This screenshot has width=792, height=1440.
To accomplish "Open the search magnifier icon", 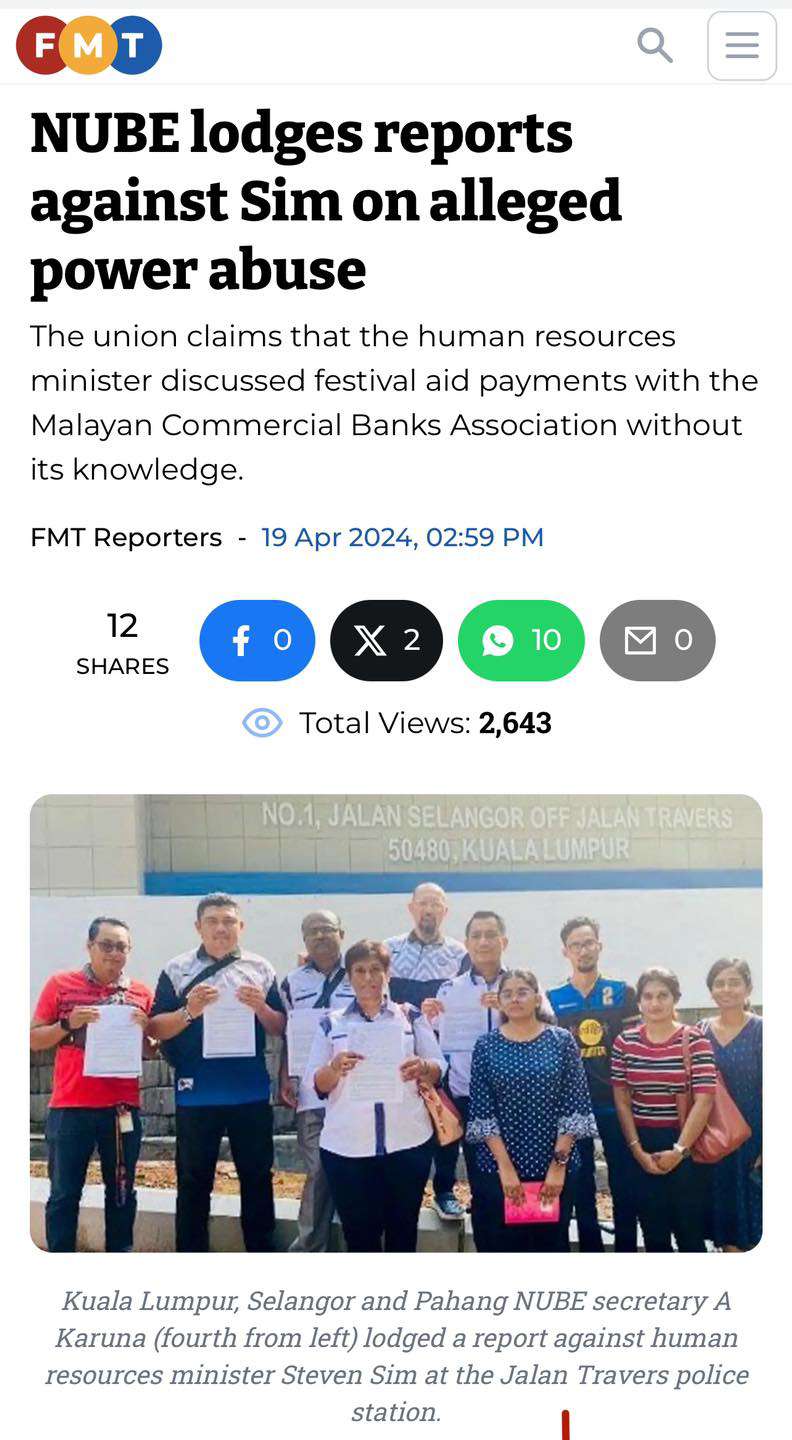I will (655, 45).
